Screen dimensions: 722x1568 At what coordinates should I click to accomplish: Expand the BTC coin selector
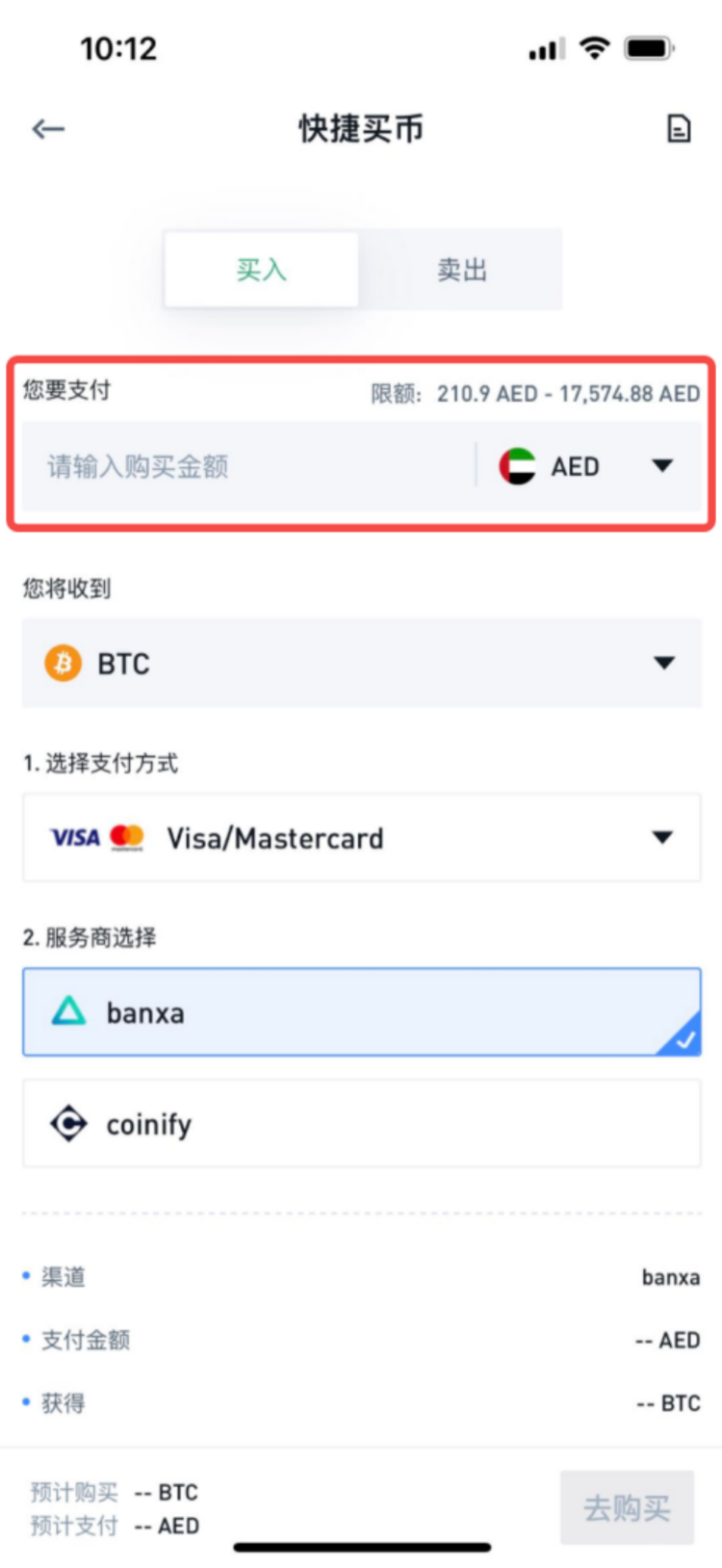(x=361, y=664)
